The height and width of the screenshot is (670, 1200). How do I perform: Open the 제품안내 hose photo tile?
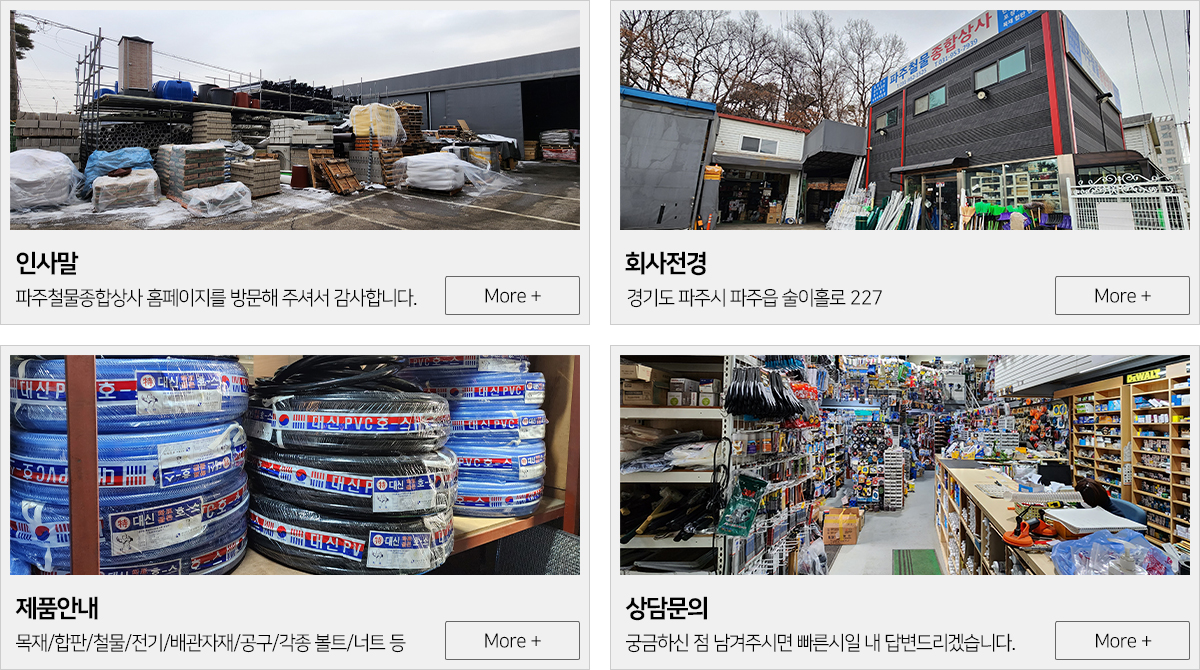[295, 465]
